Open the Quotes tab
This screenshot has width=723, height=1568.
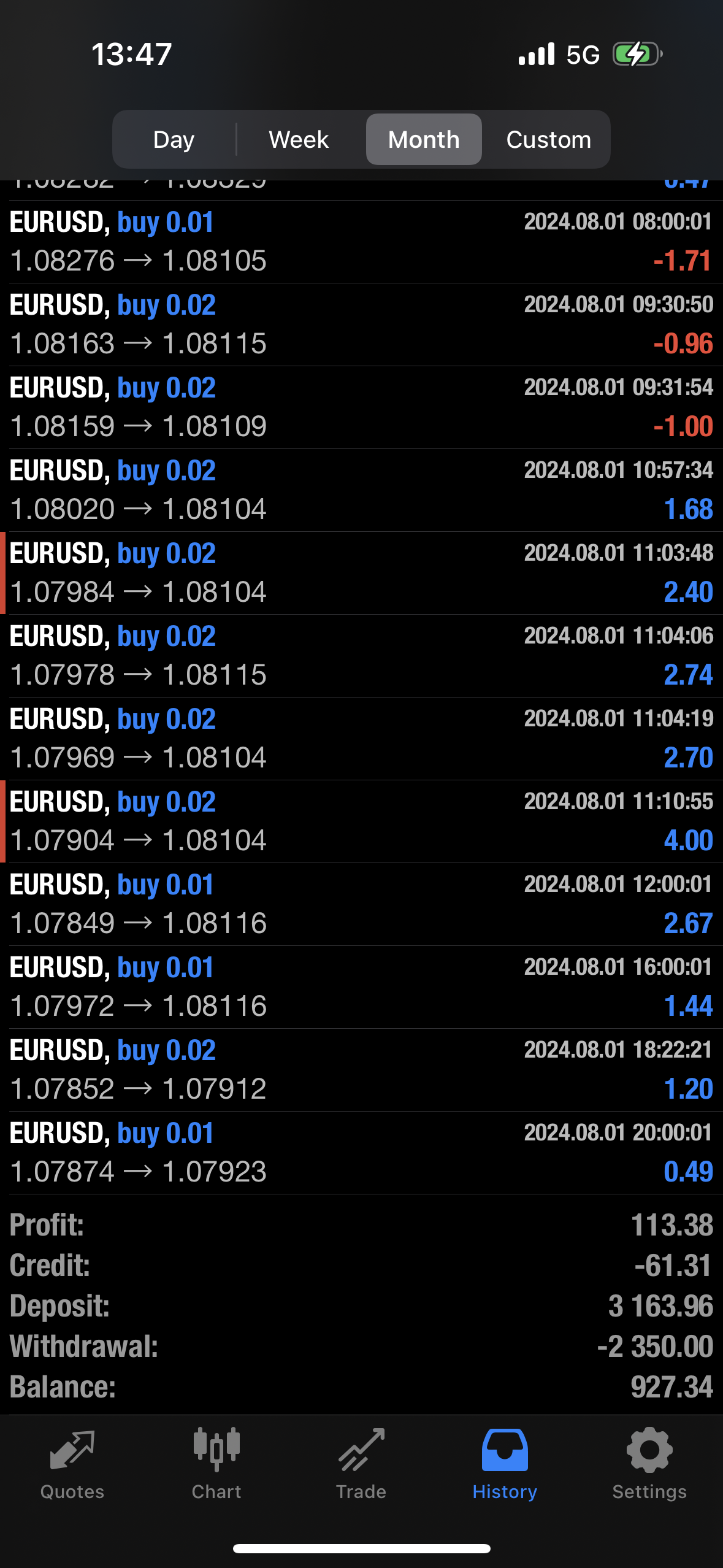coord(72,1464)
